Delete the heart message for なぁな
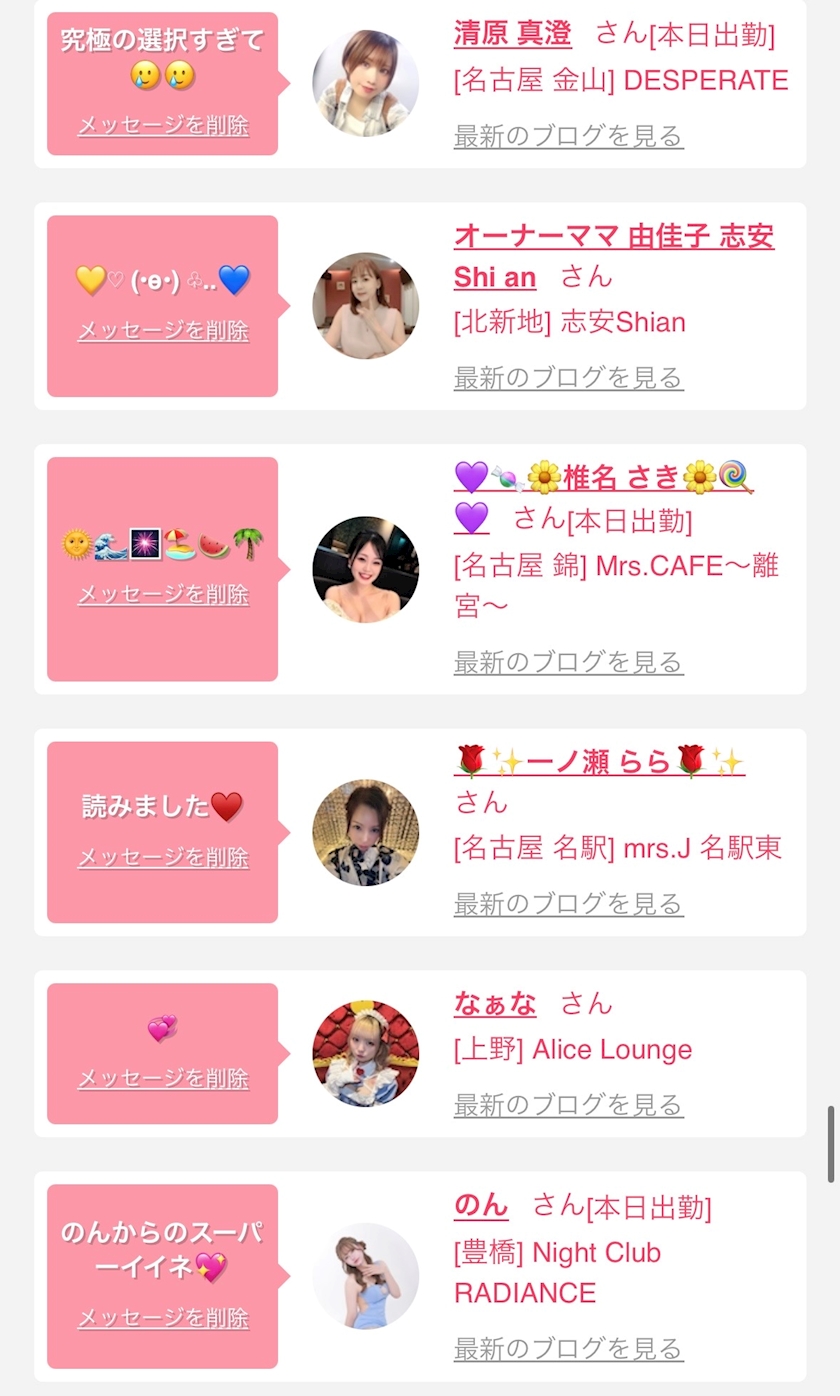 (x=163, y=1079)
